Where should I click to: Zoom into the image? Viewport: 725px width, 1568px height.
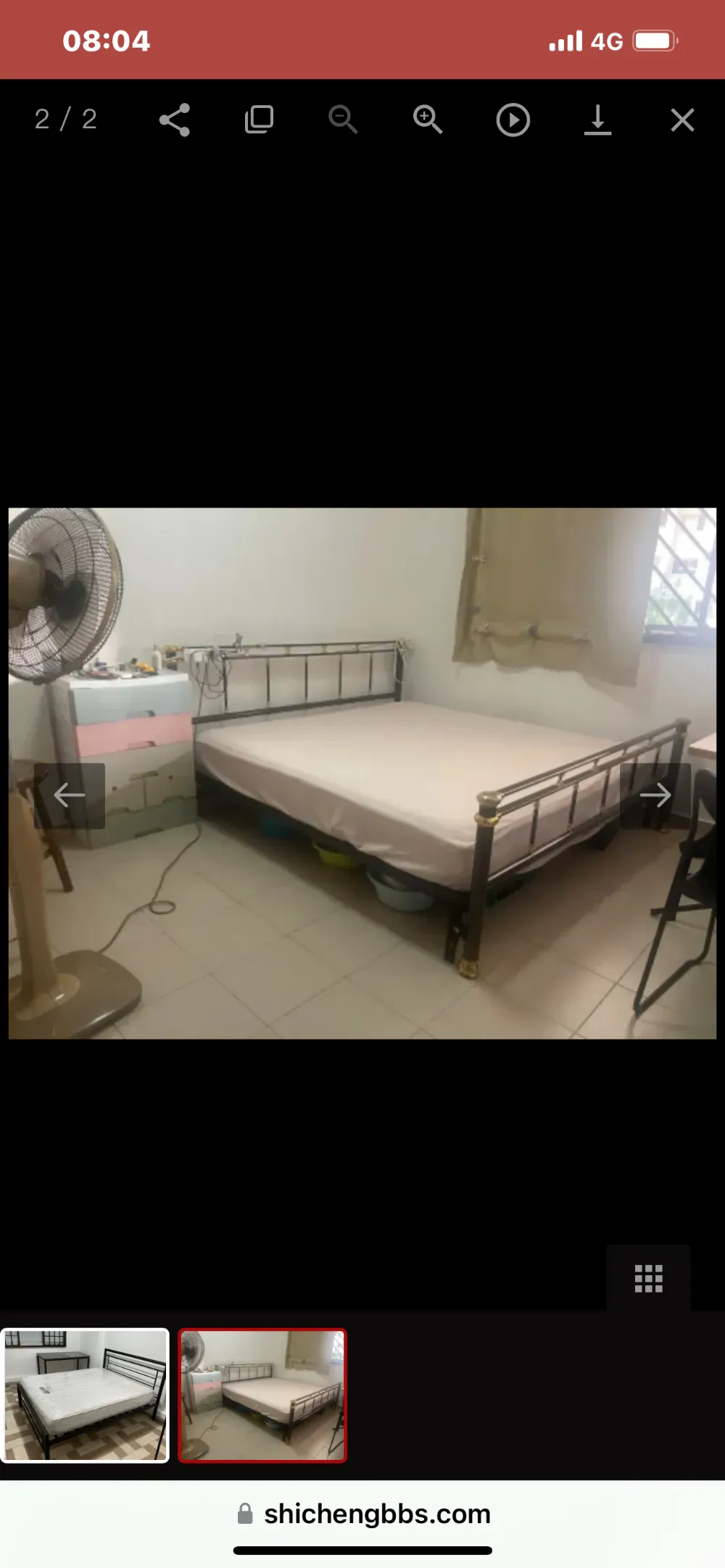pos(428,120)
